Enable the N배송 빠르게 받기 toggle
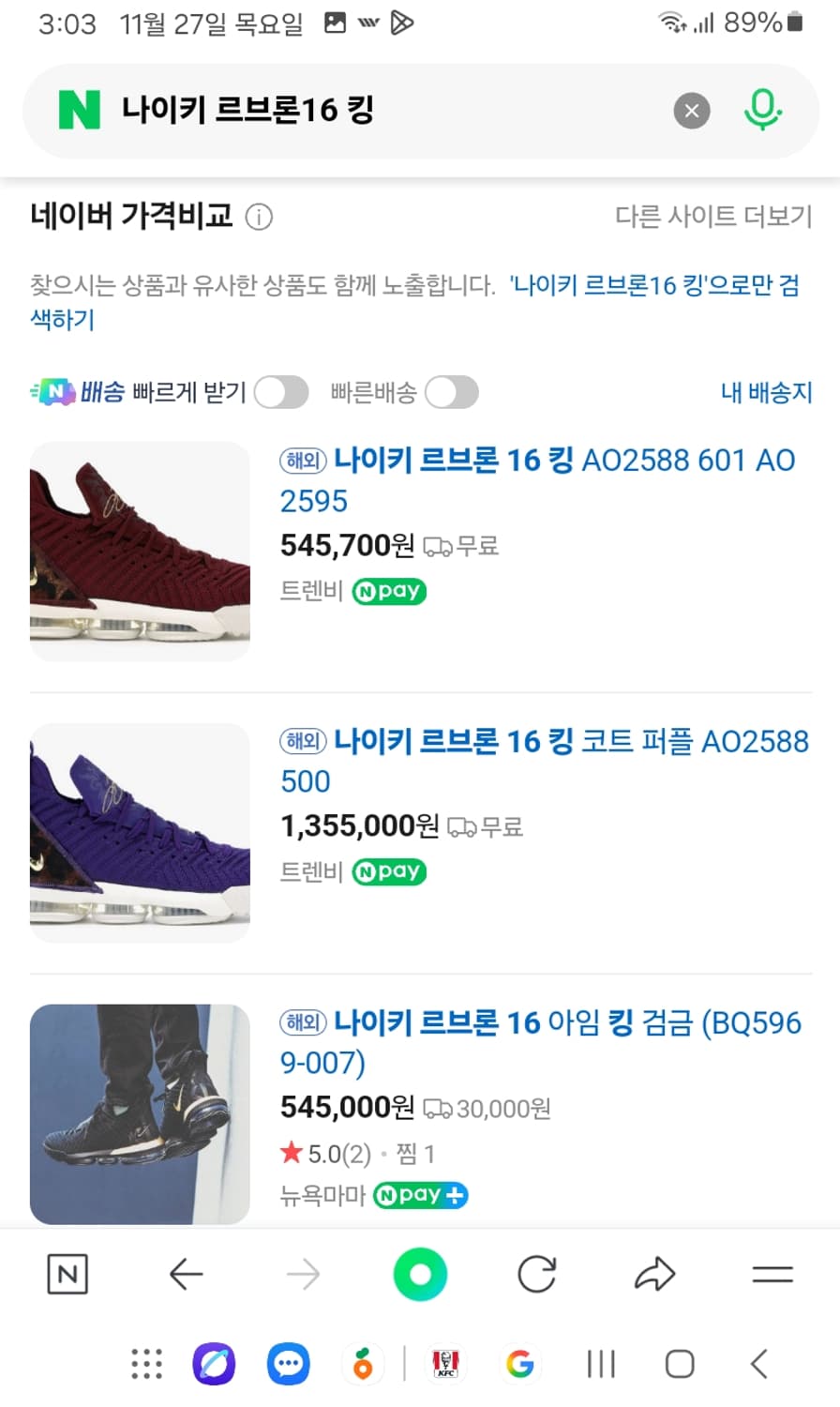 coord(283,392)
